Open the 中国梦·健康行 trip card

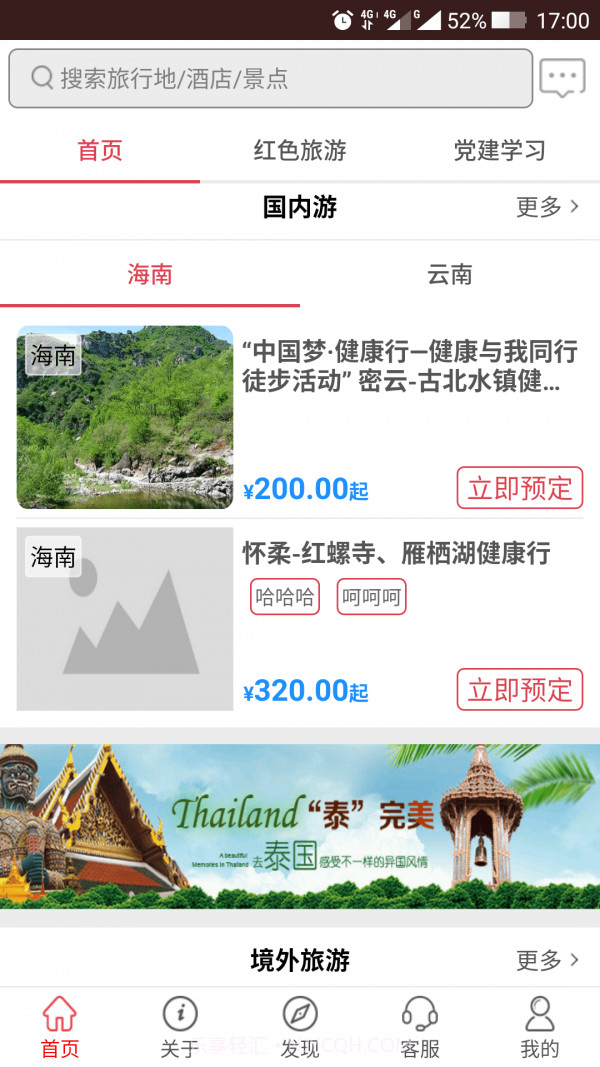(410, 366)
